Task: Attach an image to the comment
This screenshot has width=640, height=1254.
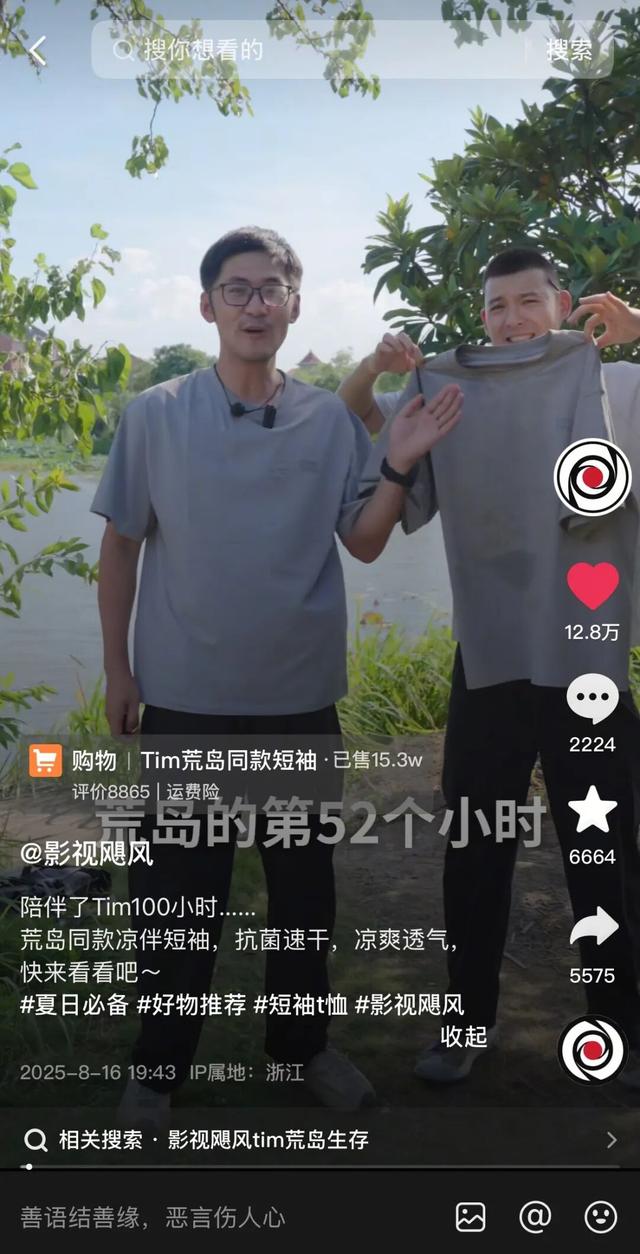Action: 470,1217
